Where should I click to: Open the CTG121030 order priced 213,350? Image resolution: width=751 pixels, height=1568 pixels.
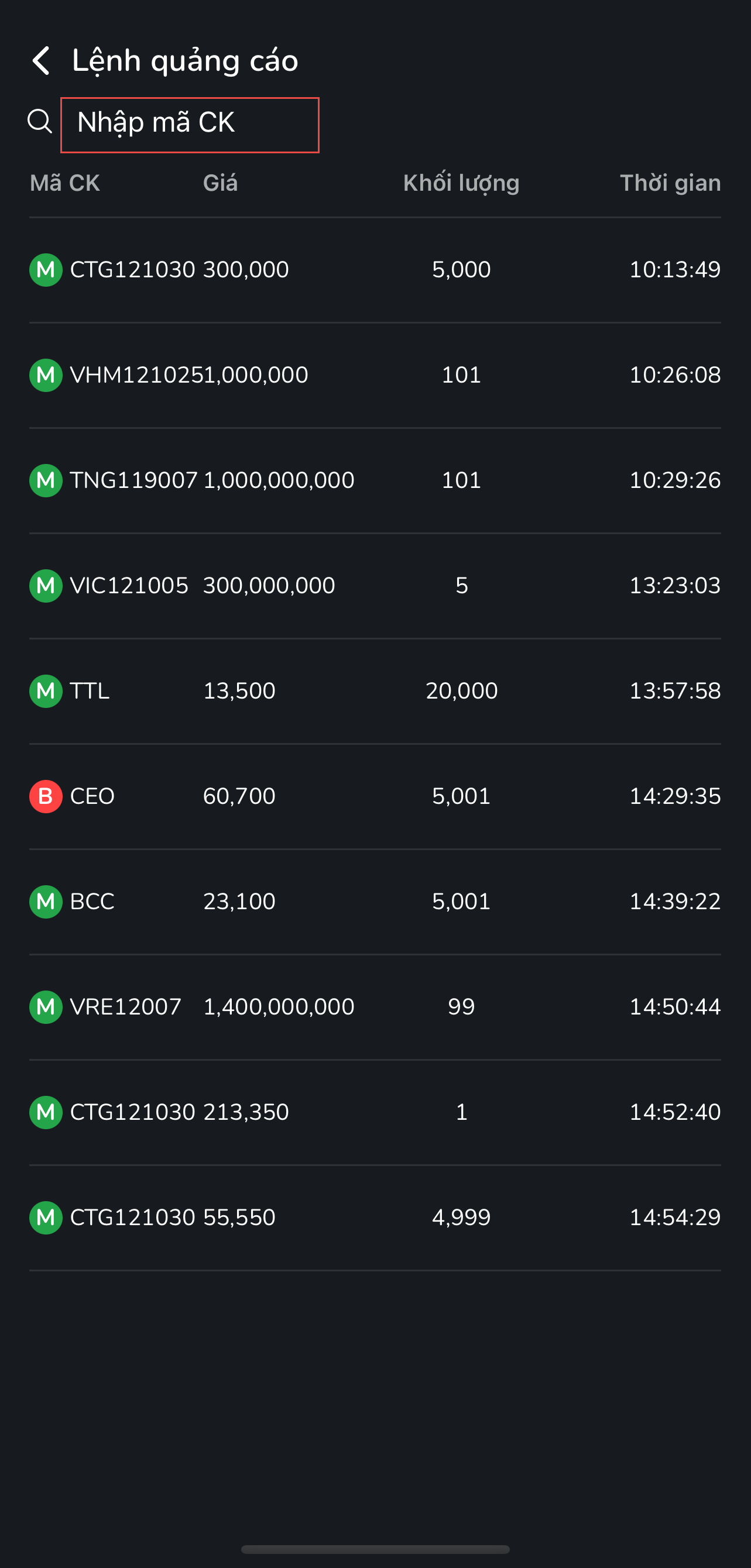tap(375, 1112)
